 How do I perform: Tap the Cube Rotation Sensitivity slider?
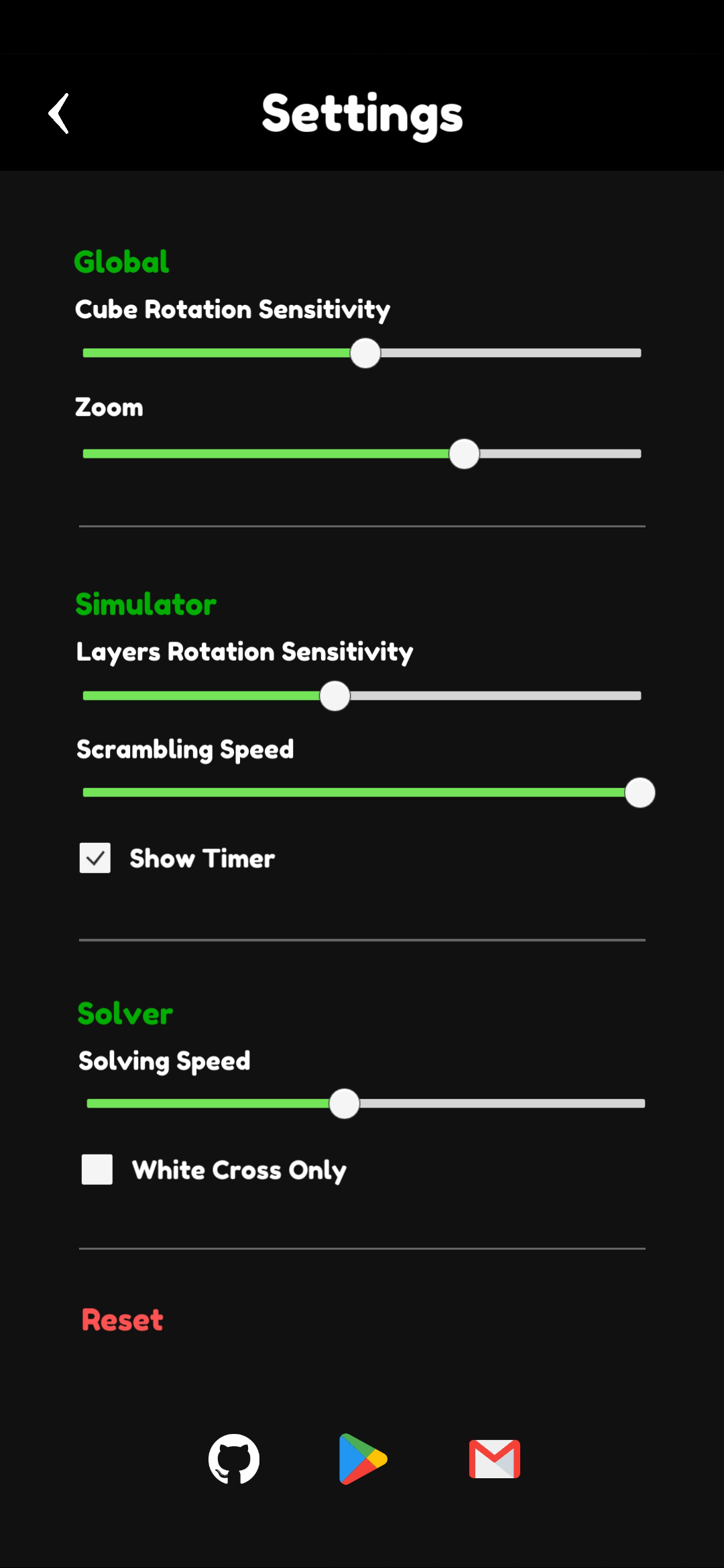(x=365, y=353)
